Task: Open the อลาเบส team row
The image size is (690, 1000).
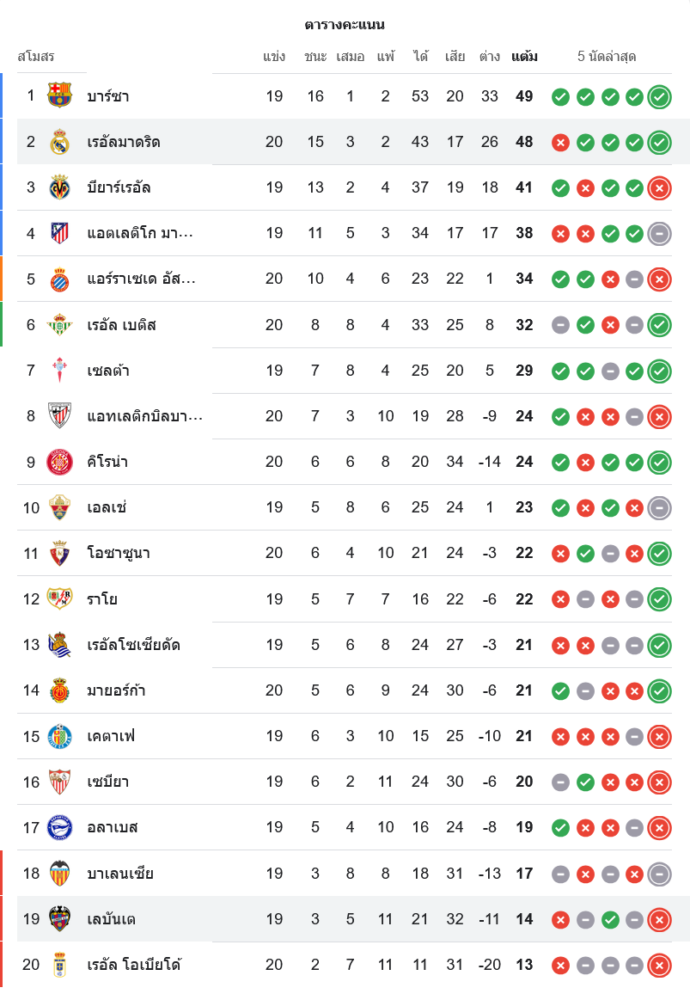Action: (x=112, y=828)
